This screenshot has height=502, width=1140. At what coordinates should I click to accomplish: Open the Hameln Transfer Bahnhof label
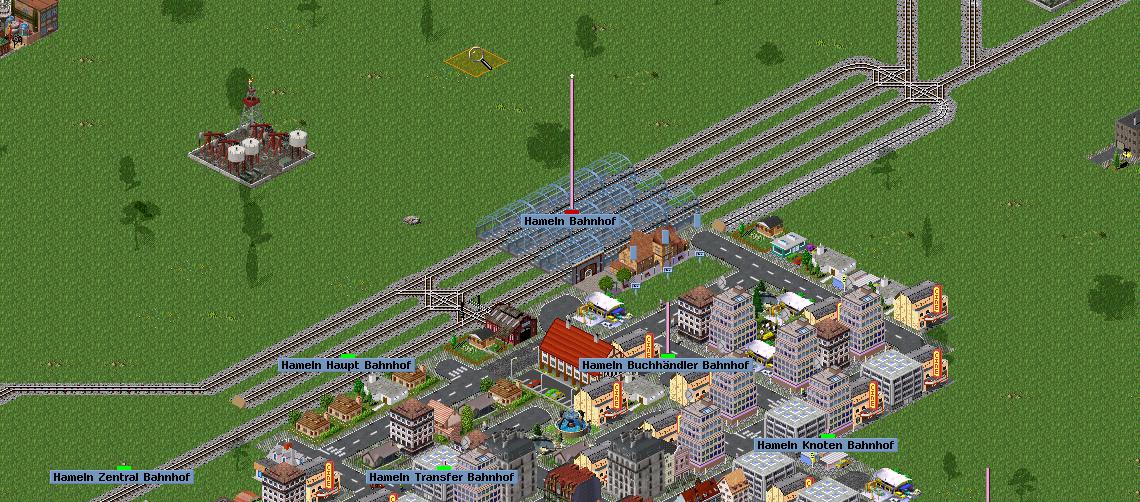click(x=442, y=478)
